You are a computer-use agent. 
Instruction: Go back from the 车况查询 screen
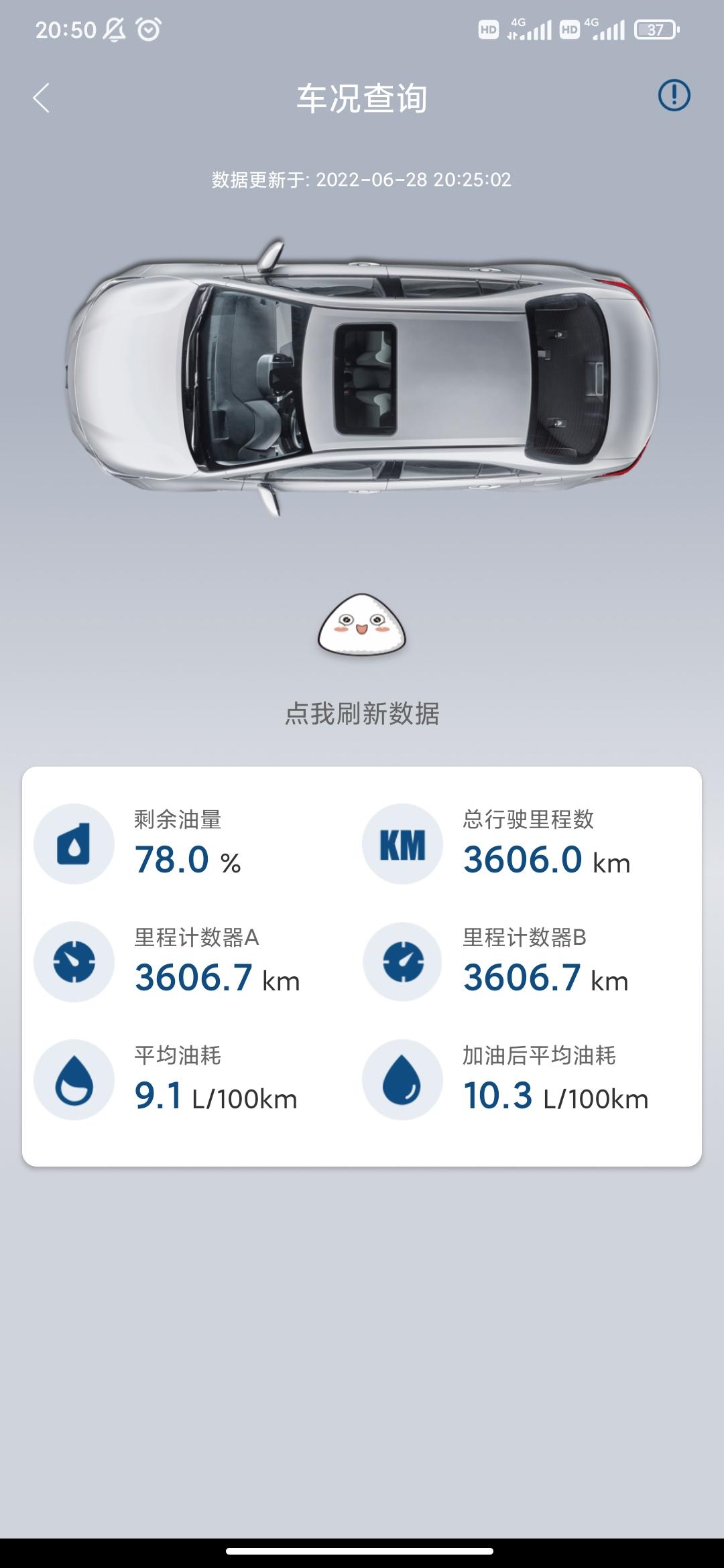[x=42, y=98]
